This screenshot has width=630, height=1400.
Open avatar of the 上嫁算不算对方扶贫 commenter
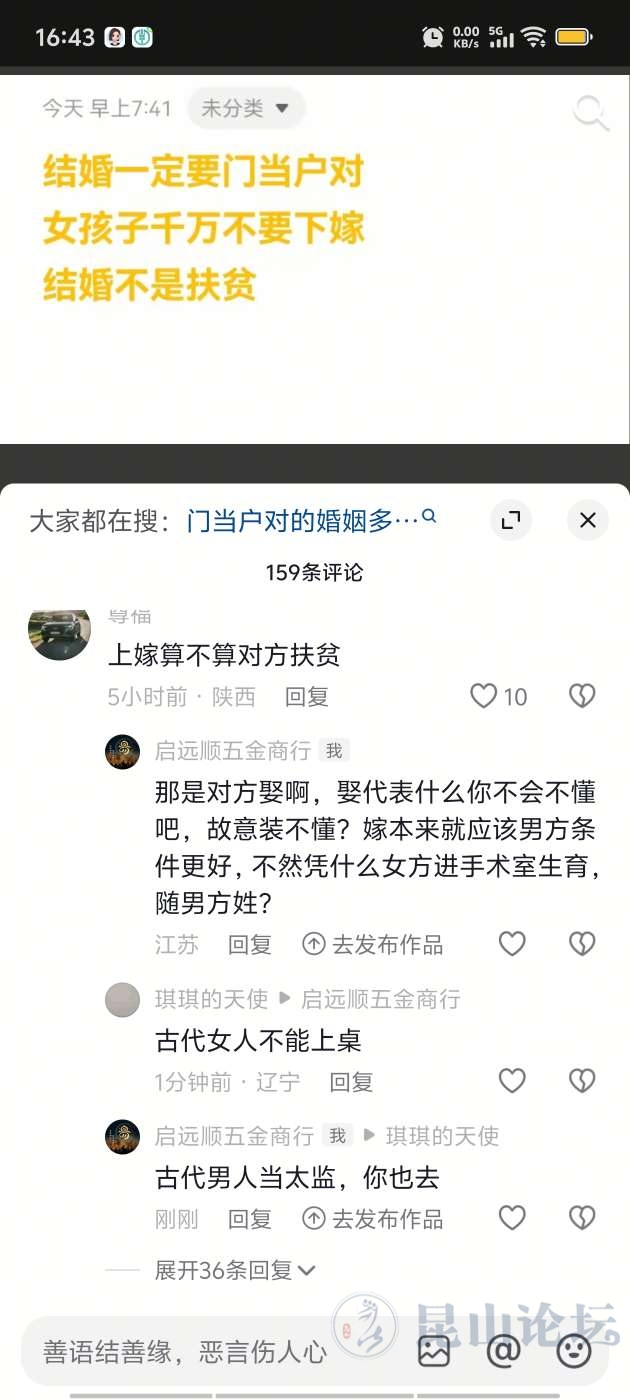point(60,632)
